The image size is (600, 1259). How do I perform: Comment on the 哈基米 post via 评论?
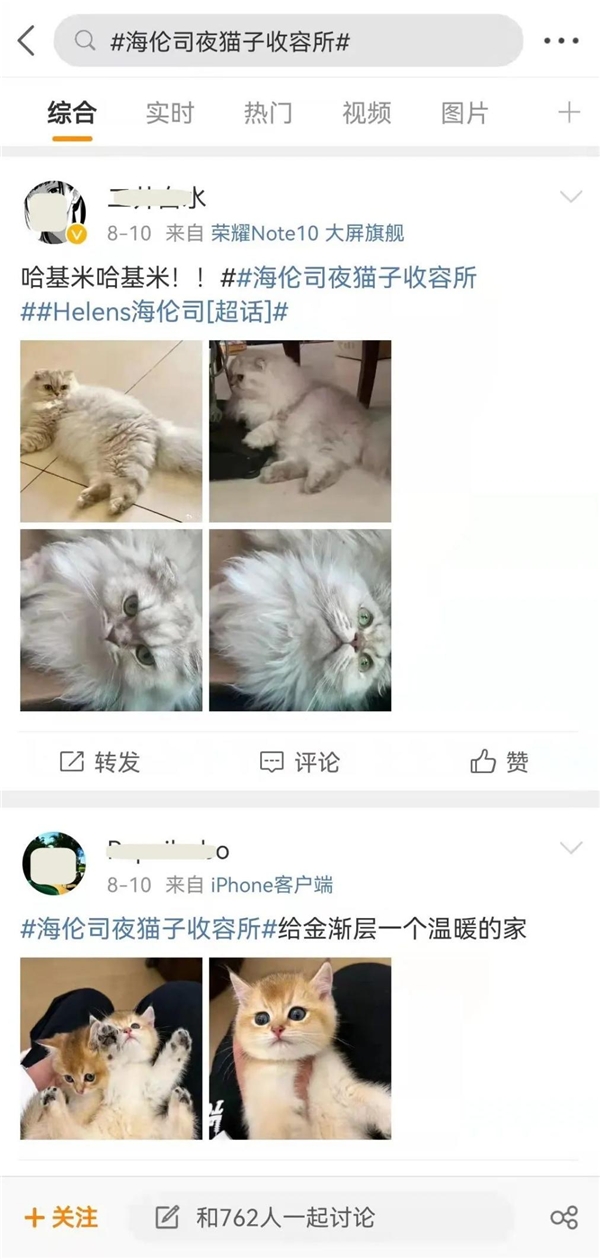click(300, 762)
